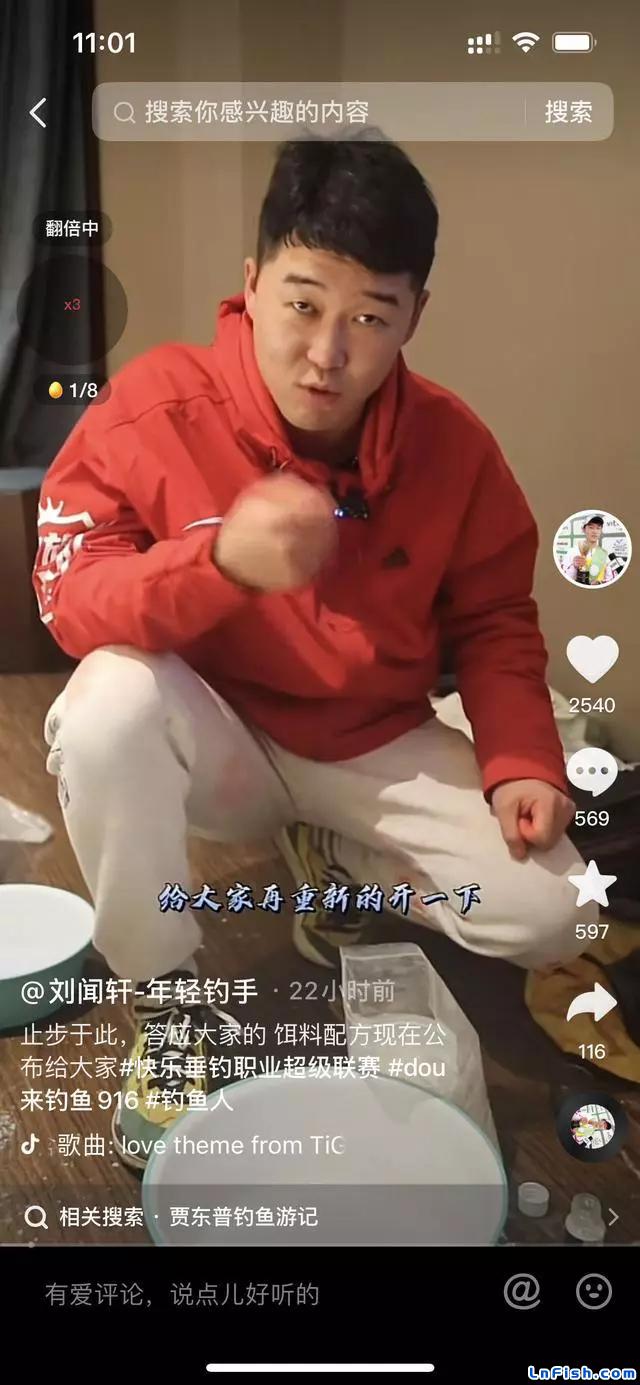Go back with the arrow icon
This screenshot has width=640, height=1385.
click(x=38, y=112)
